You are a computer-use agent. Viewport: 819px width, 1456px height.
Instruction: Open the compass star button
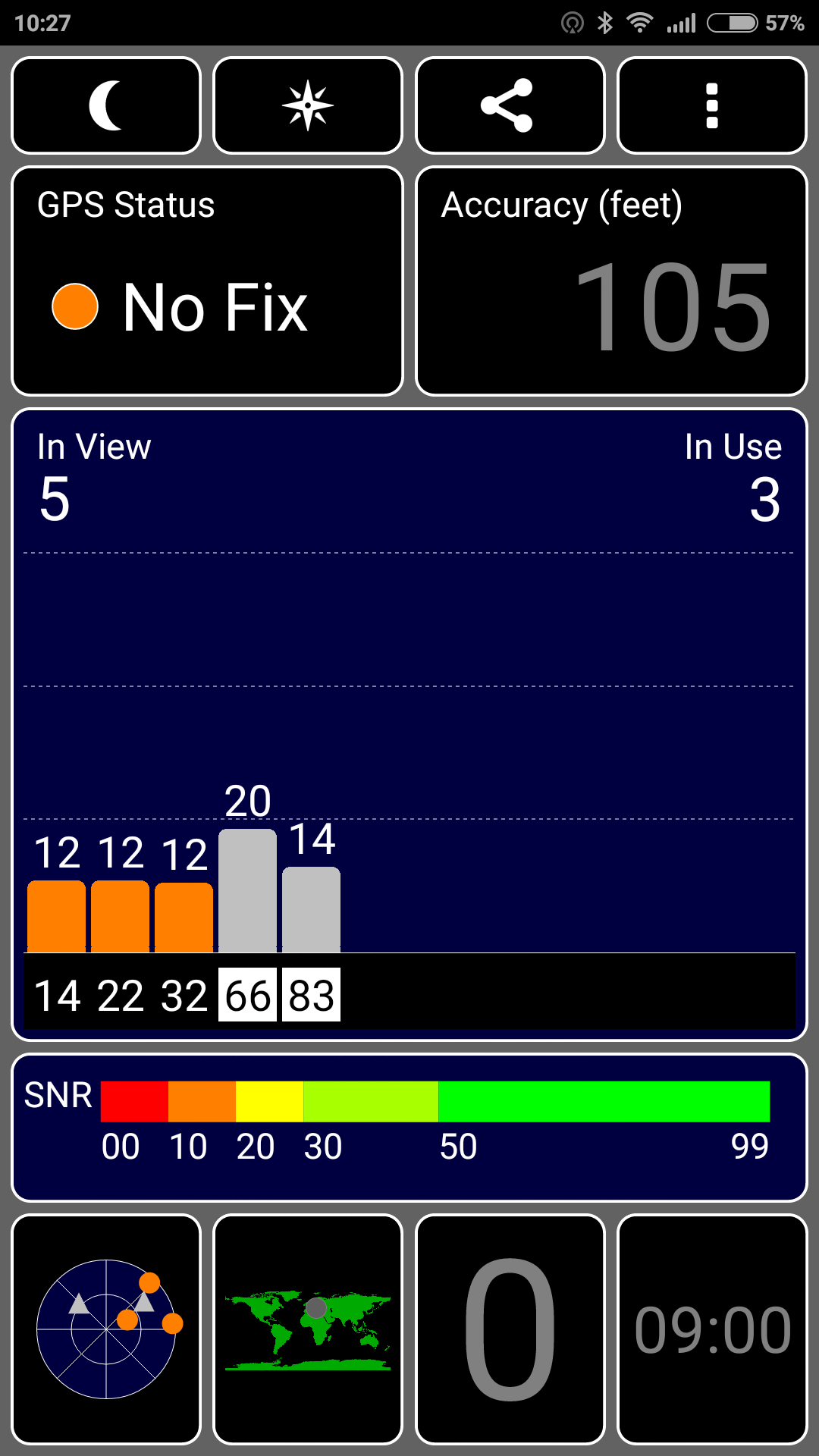pyautogui.click(x=308, y=105)
